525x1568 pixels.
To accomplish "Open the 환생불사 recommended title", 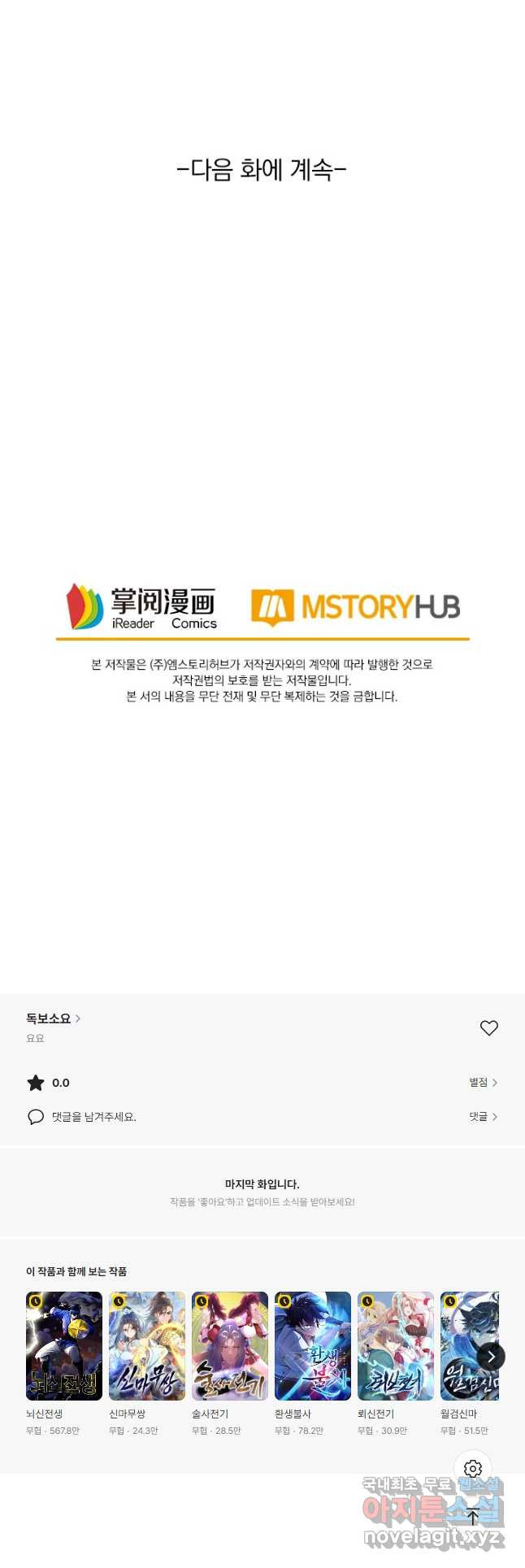I will tap(313, 1345).
